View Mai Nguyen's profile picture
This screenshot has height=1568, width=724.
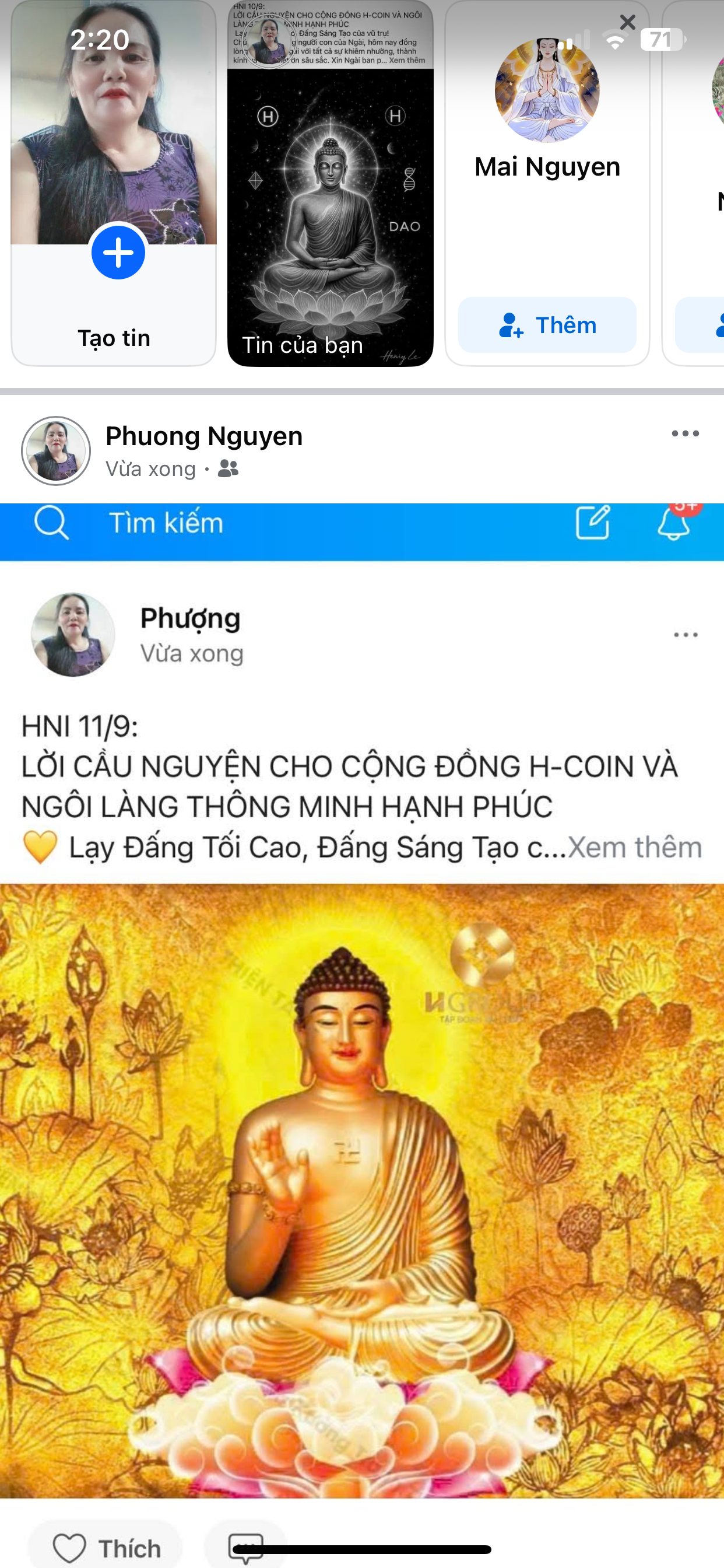click(547, 90)
